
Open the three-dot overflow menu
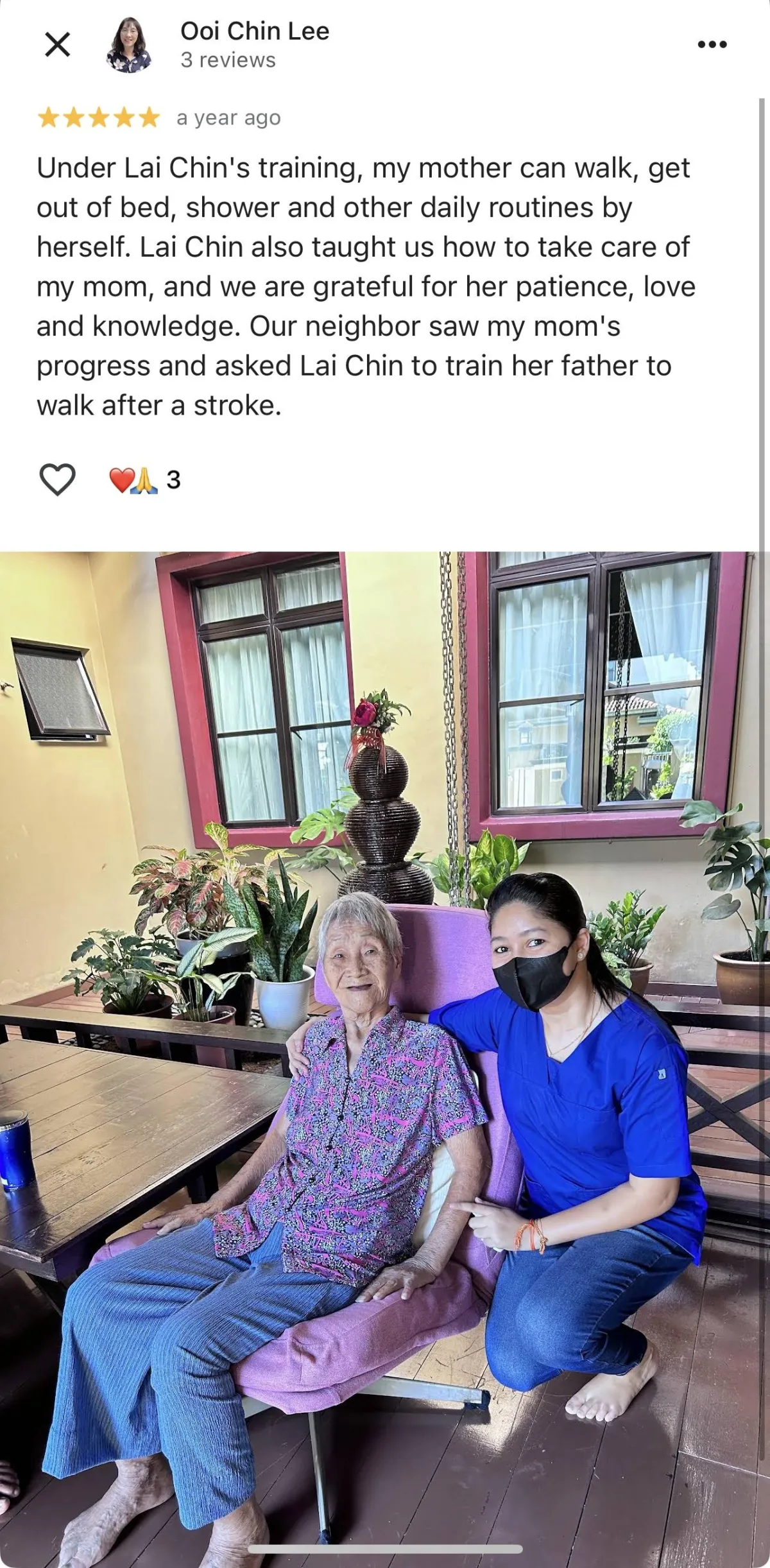coord(712,44)
